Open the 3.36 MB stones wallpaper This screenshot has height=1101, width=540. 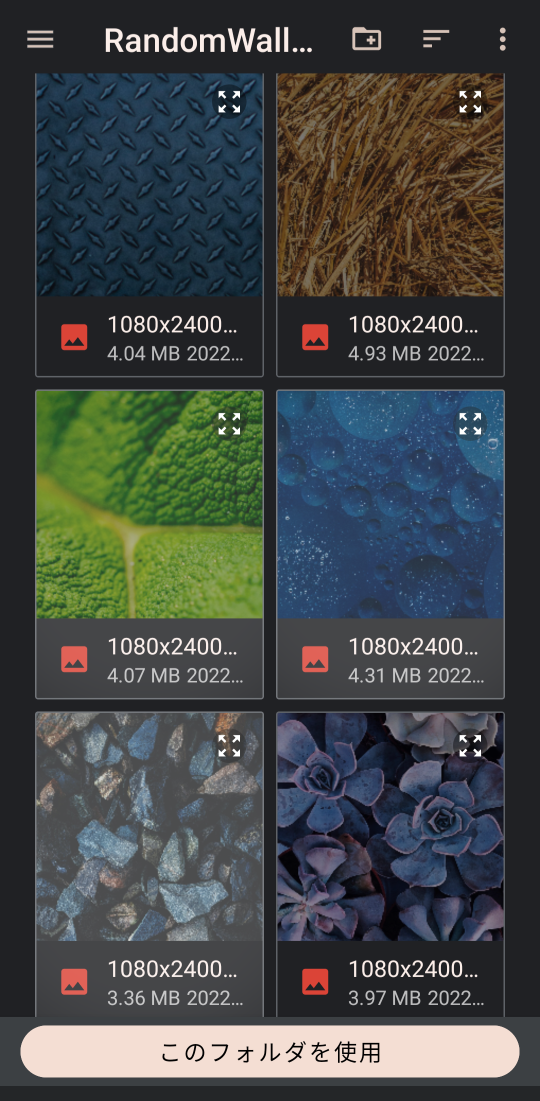(x=149, y=864)
